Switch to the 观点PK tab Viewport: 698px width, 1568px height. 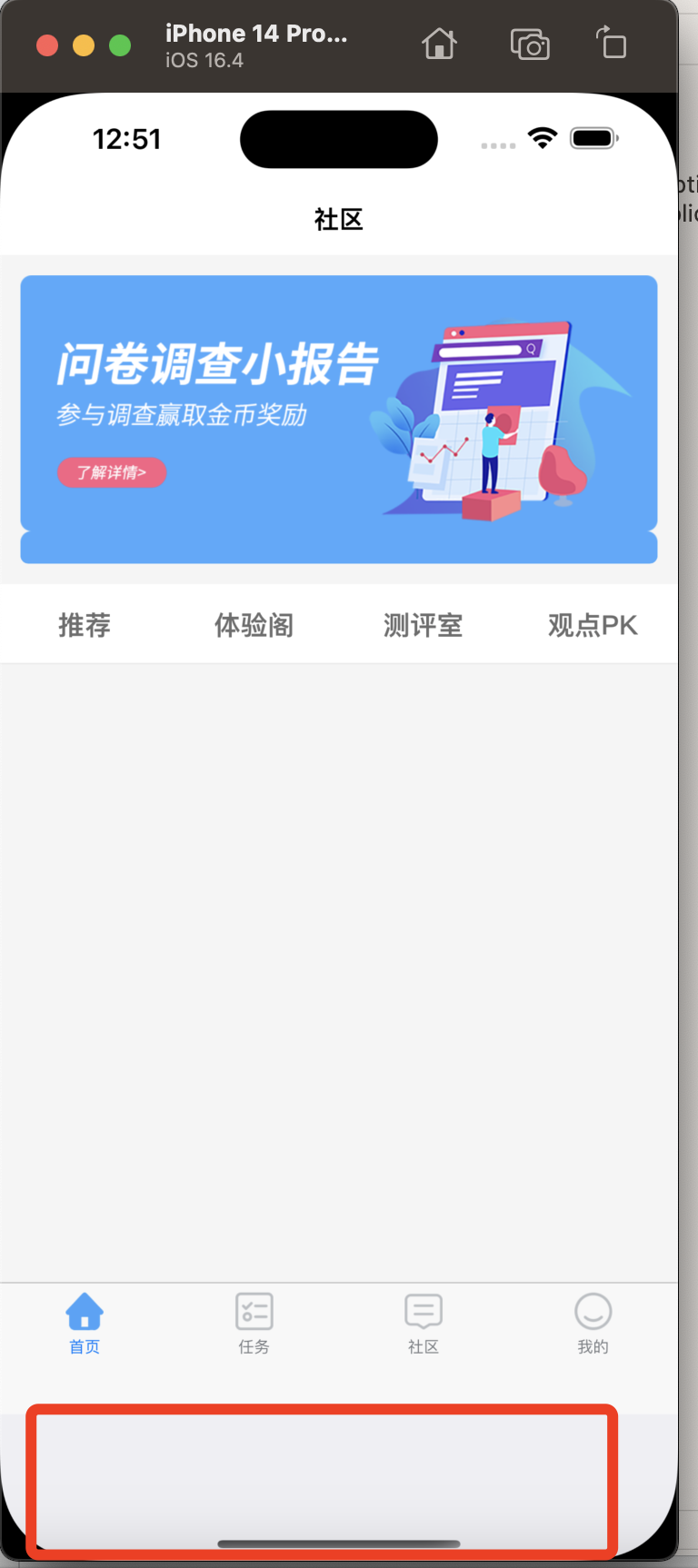point(593,625)
